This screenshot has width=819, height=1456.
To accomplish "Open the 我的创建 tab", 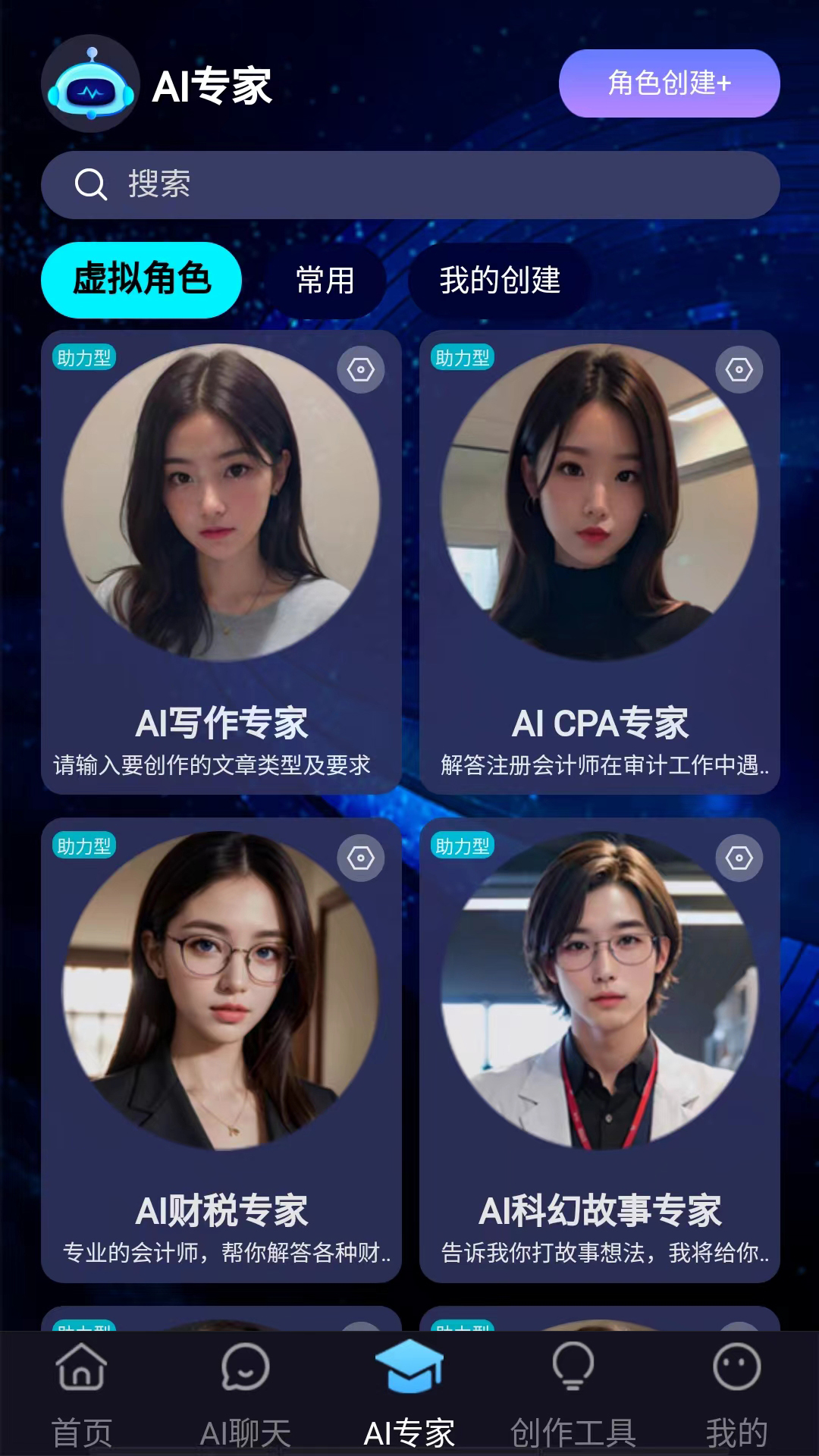I will [500, 280].
